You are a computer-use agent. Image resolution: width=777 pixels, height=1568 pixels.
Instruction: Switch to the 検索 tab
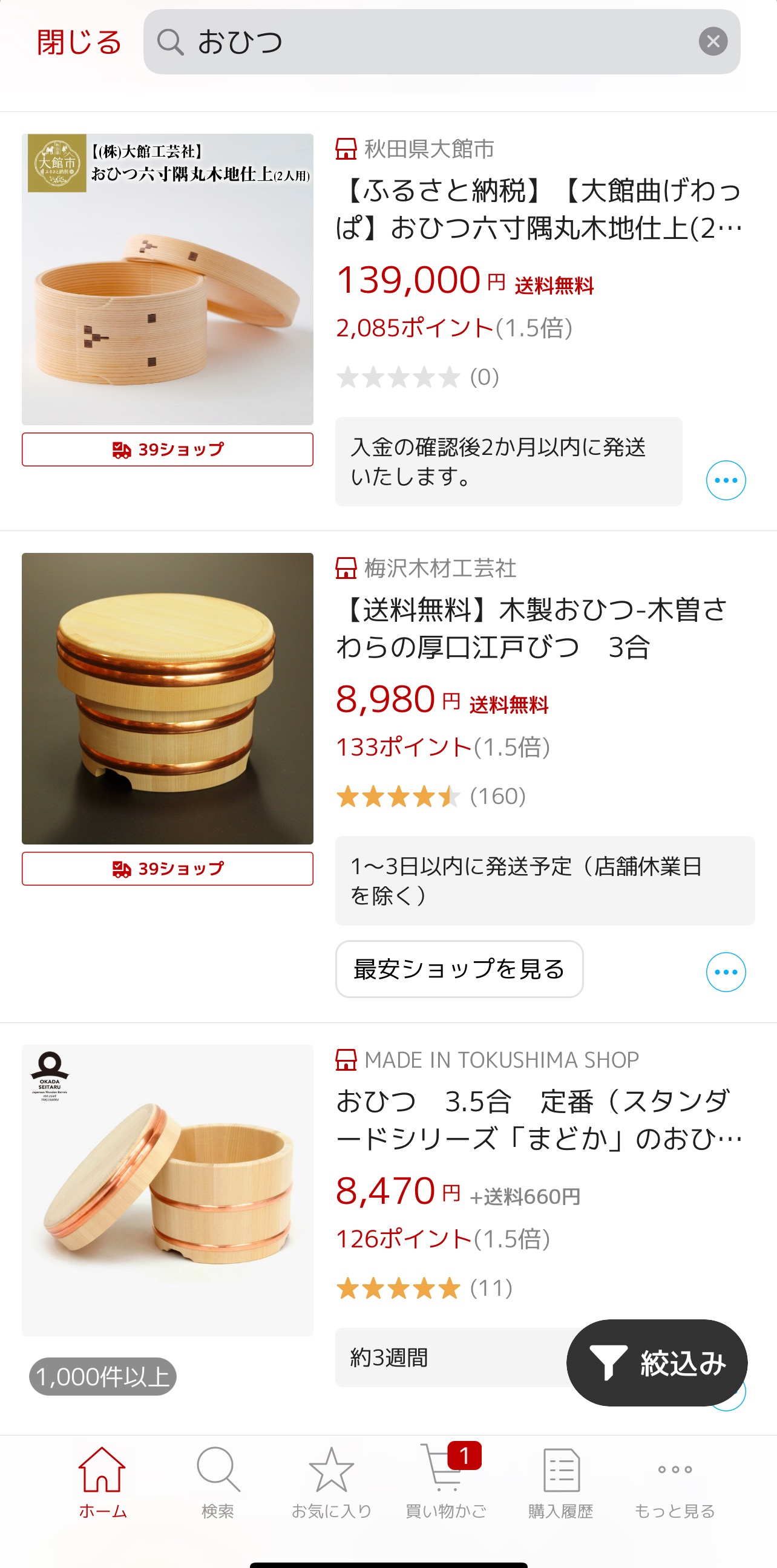(217, 1481)
